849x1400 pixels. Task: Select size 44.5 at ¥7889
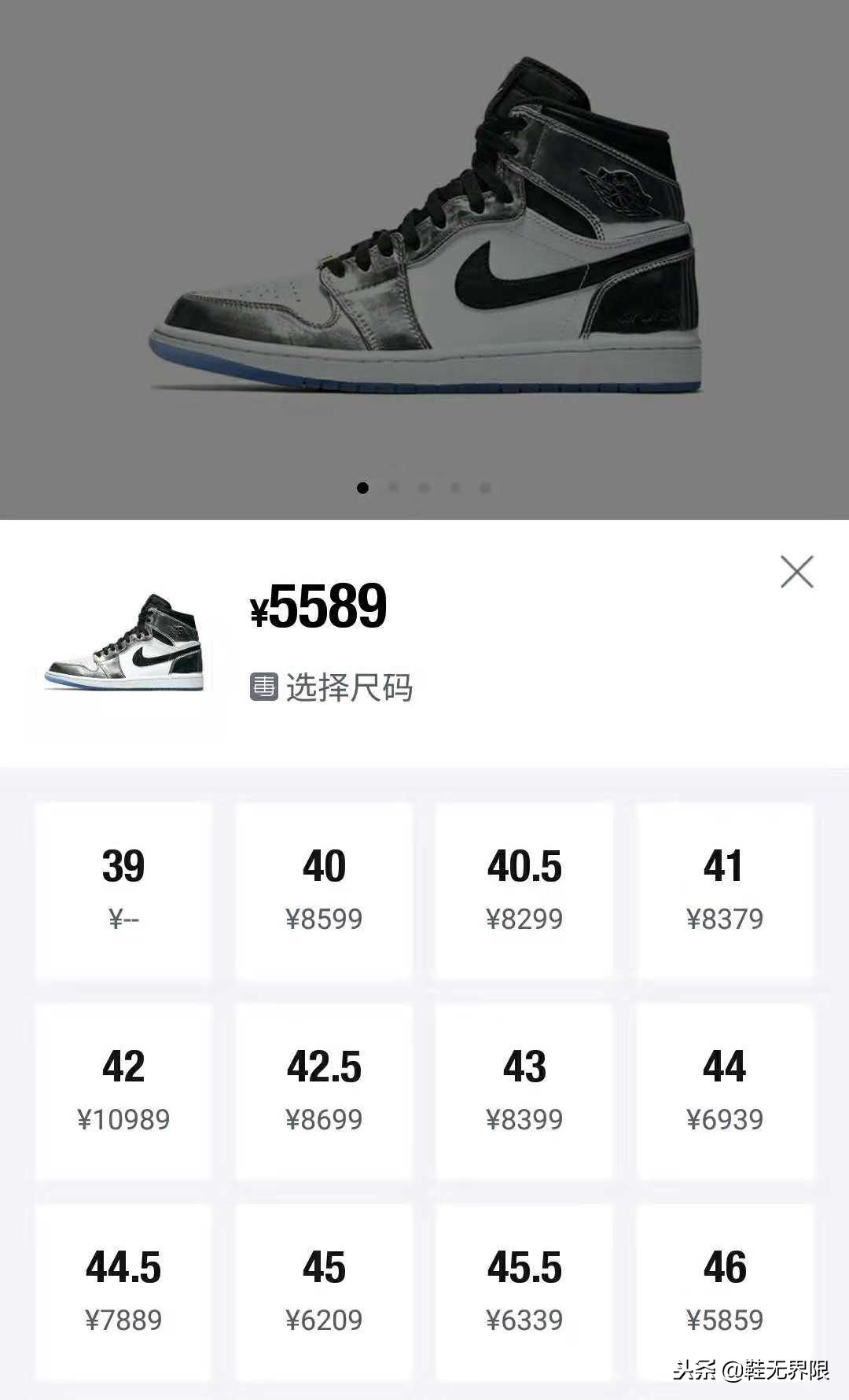(123, 1292)
